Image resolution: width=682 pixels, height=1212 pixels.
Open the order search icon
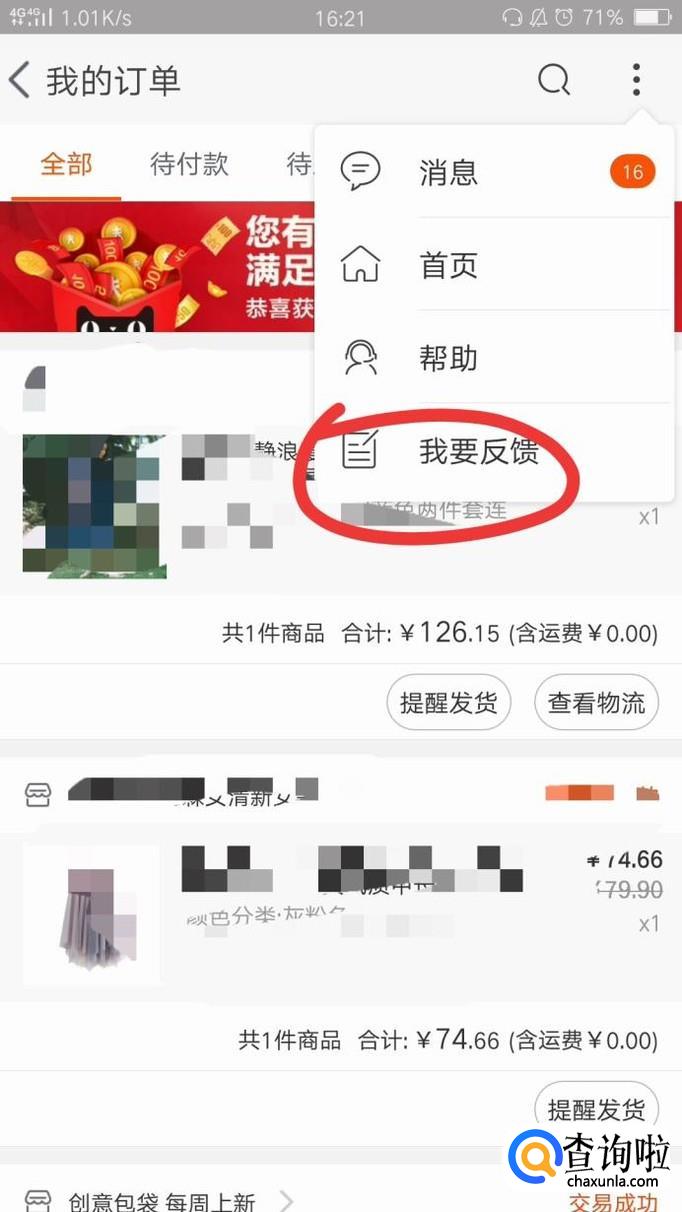click(553, 80)
